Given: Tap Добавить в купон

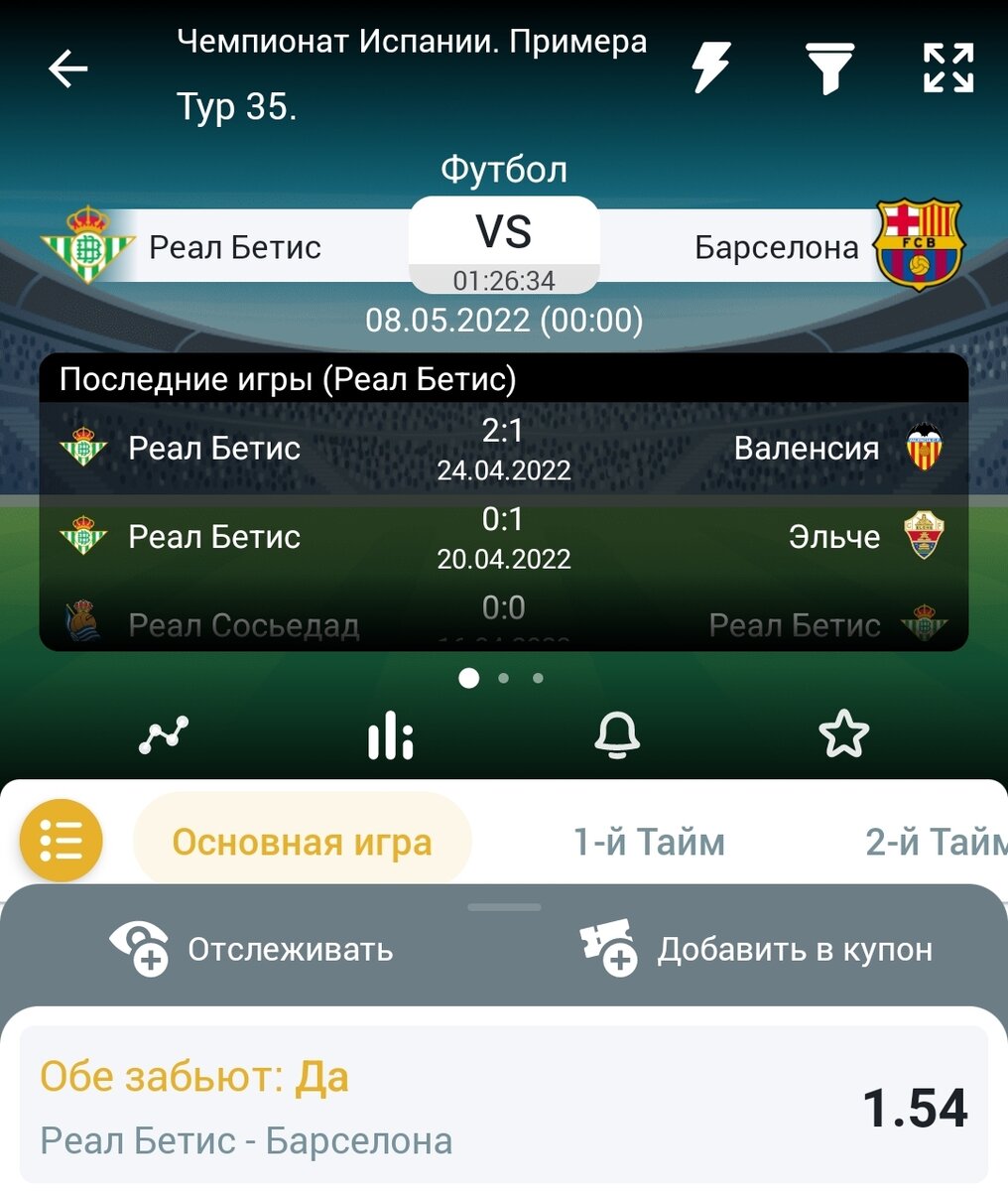Looking at the screenshot, I should tap(756, 950).
